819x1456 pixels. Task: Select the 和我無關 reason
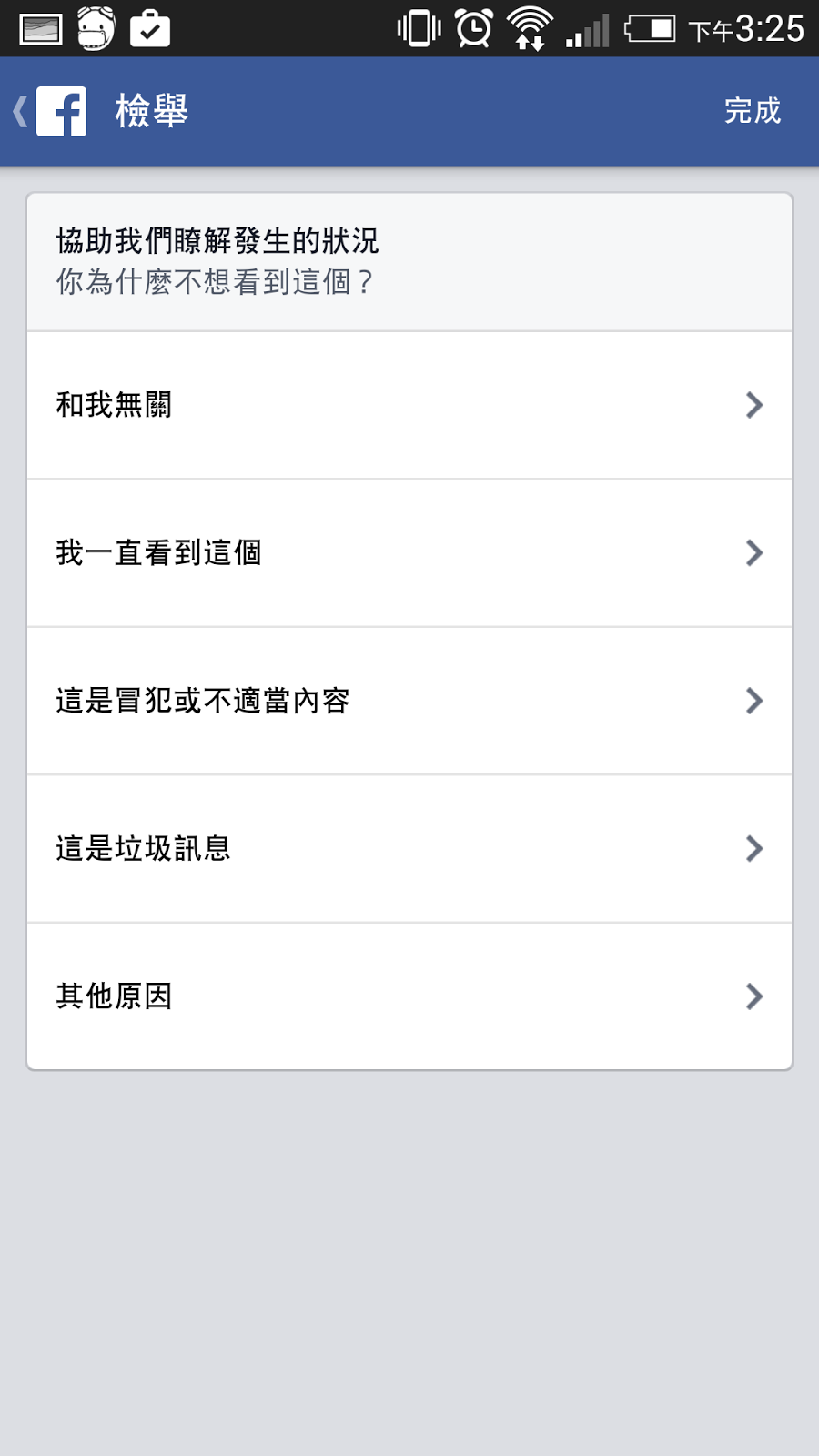409,405
